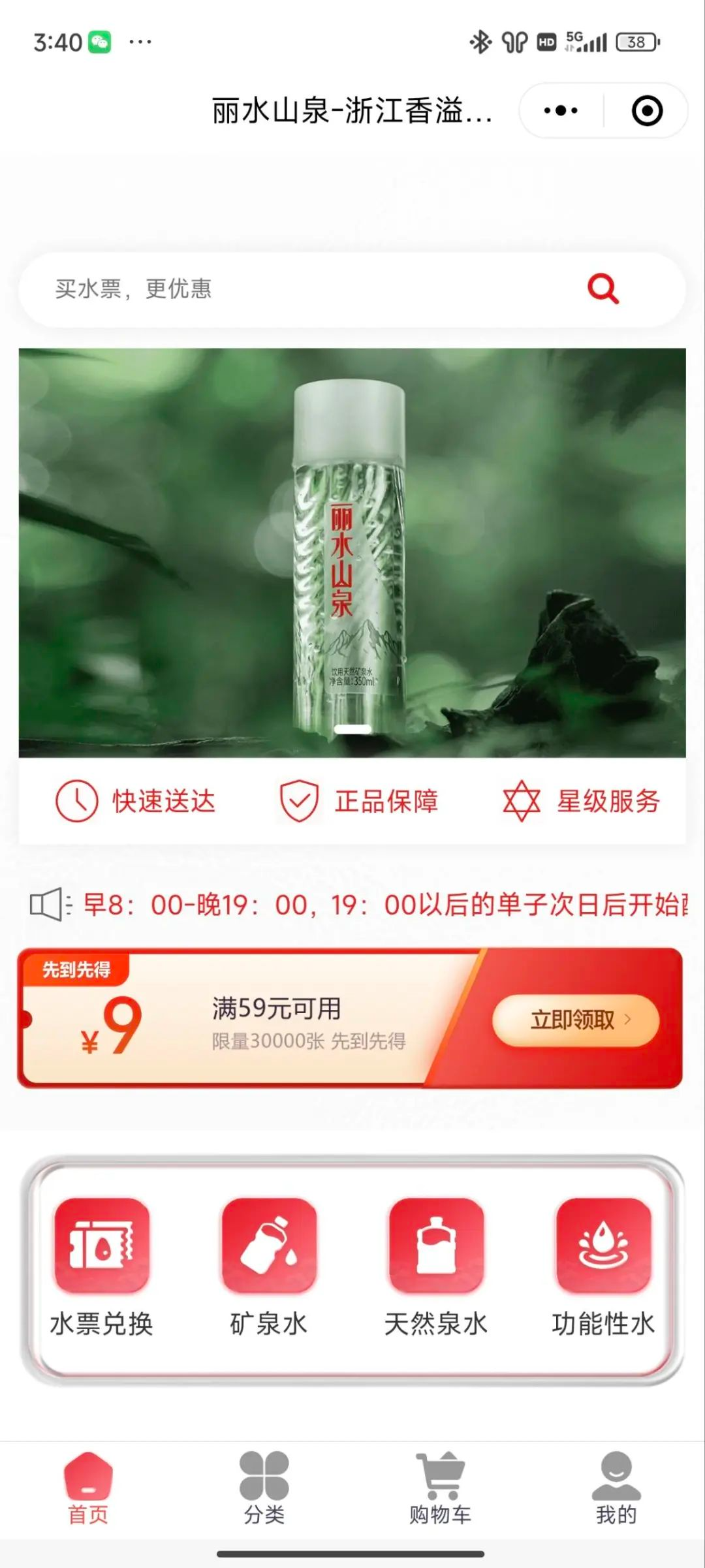705x1568 pixels.
Task: Open the 丽水山泉 bottle banner
Action: click(352, 552)
